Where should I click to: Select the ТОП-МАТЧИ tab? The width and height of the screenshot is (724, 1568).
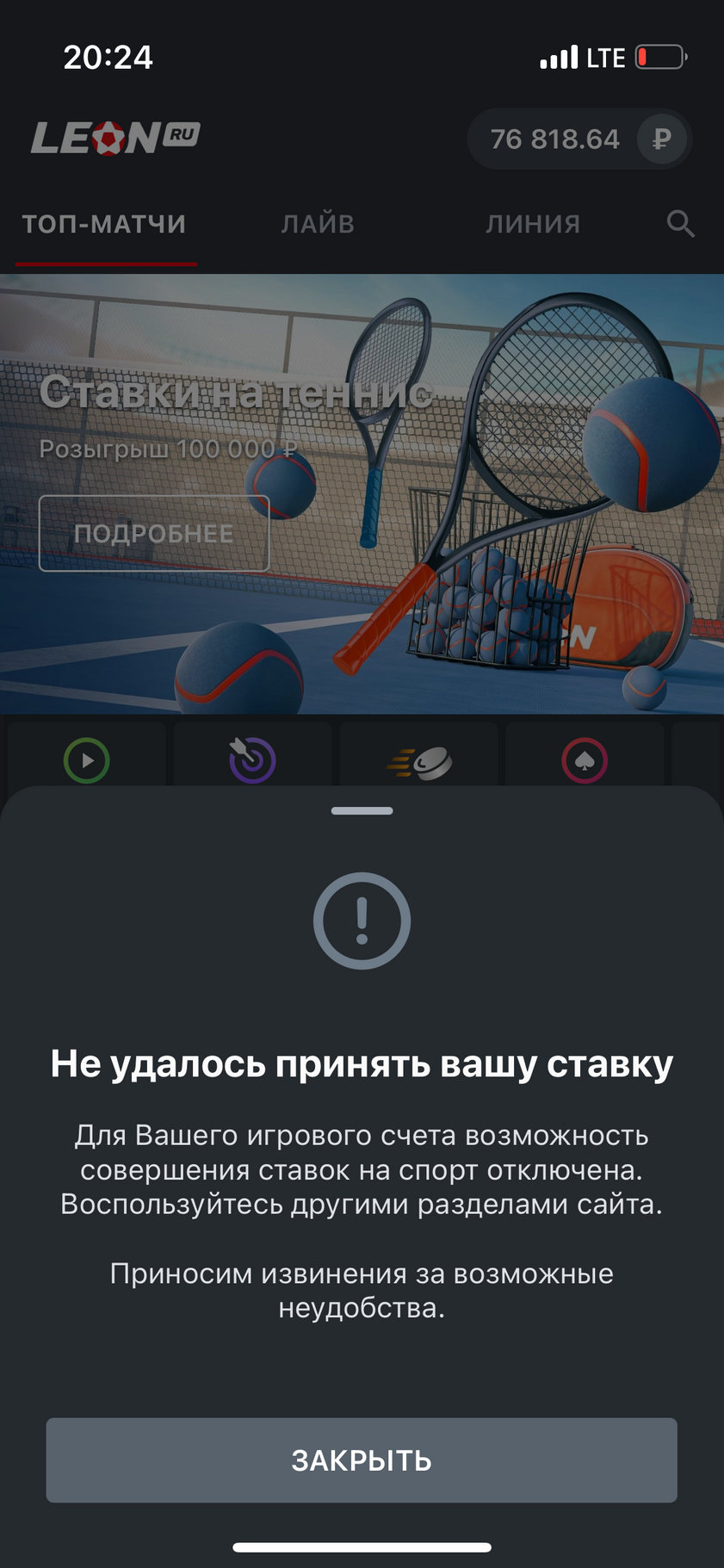(x=104, y=224)
